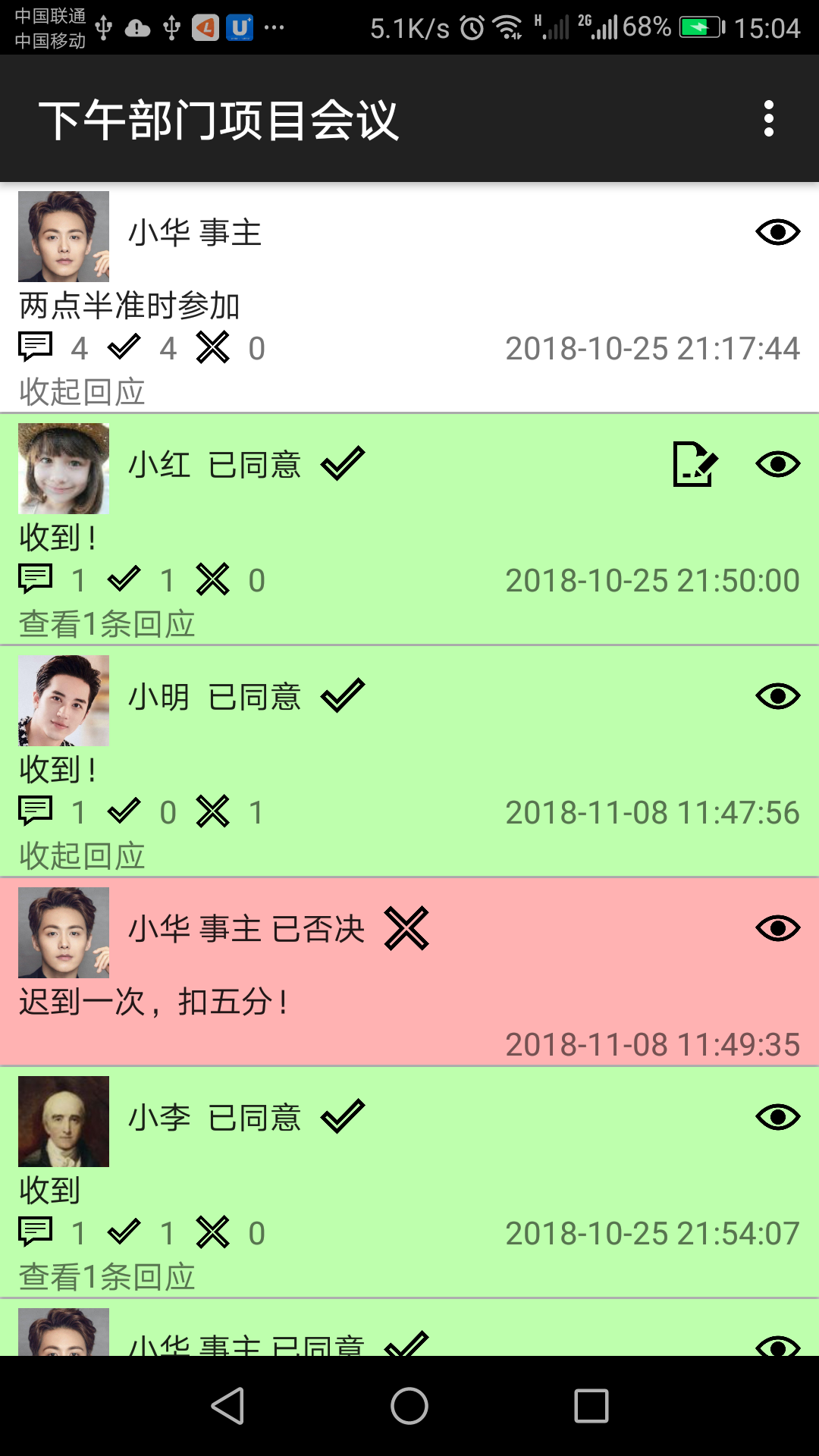
Task: Tap the approve checkmark on 小李's reply
Action: click(124, 1233)
